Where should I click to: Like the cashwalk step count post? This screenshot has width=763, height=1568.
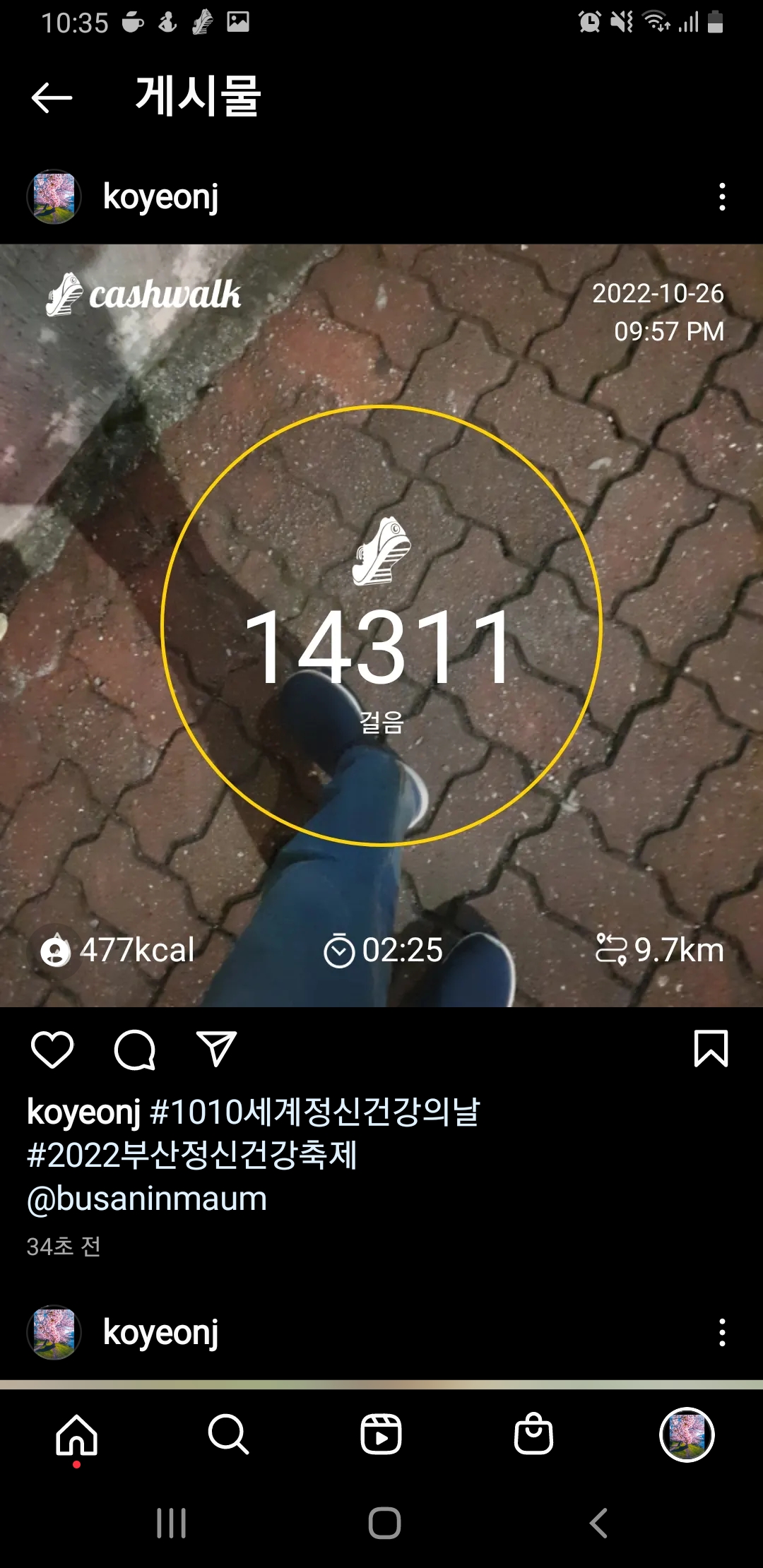[x=52, y=1049]
